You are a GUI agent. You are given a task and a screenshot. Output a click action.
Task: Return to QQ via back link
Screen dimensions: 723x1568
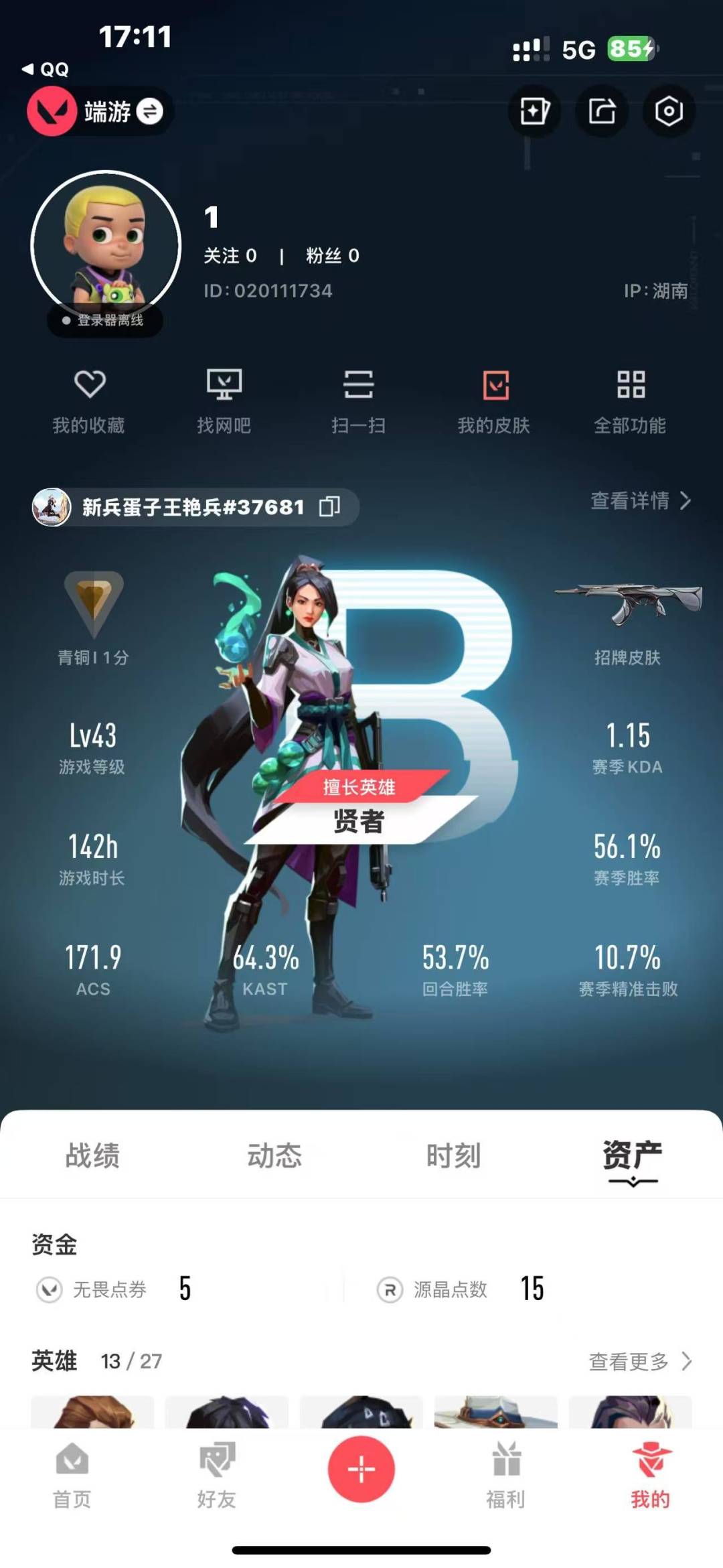point(45,69)
